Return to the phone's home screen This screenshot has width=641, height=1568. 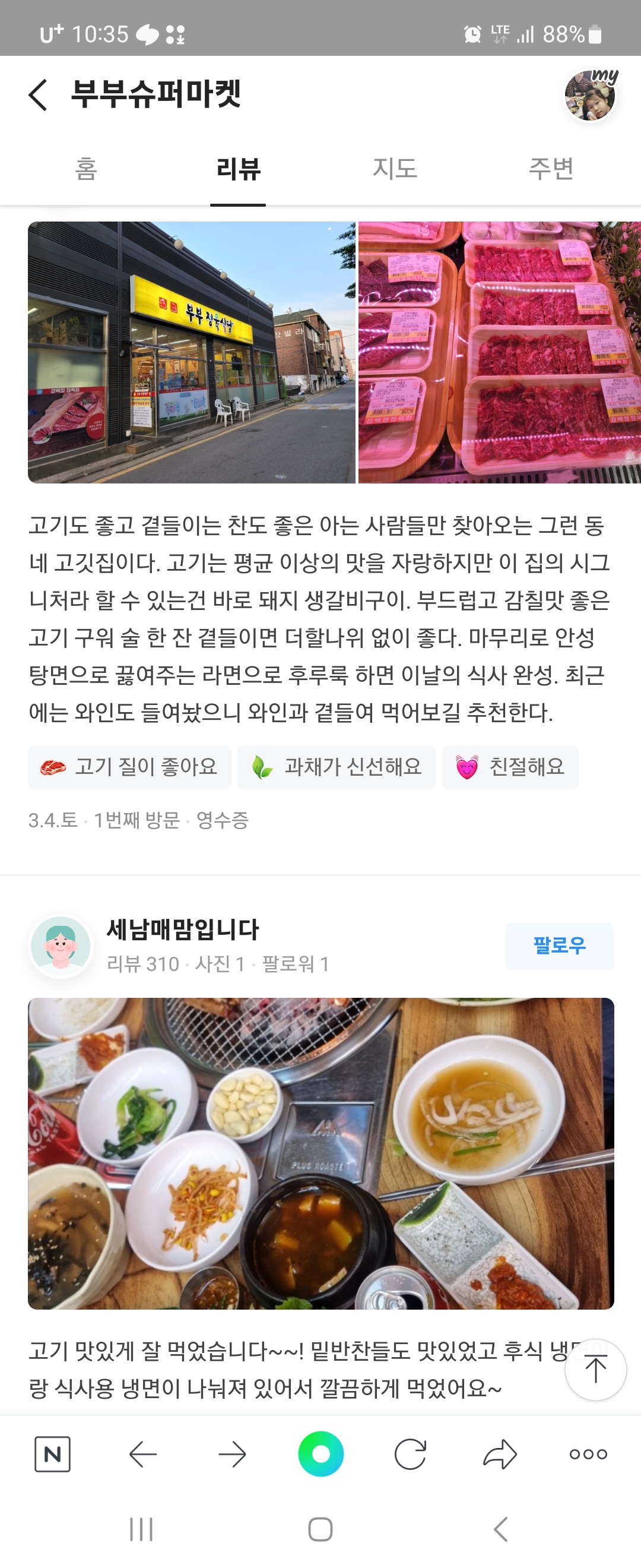320,1529
